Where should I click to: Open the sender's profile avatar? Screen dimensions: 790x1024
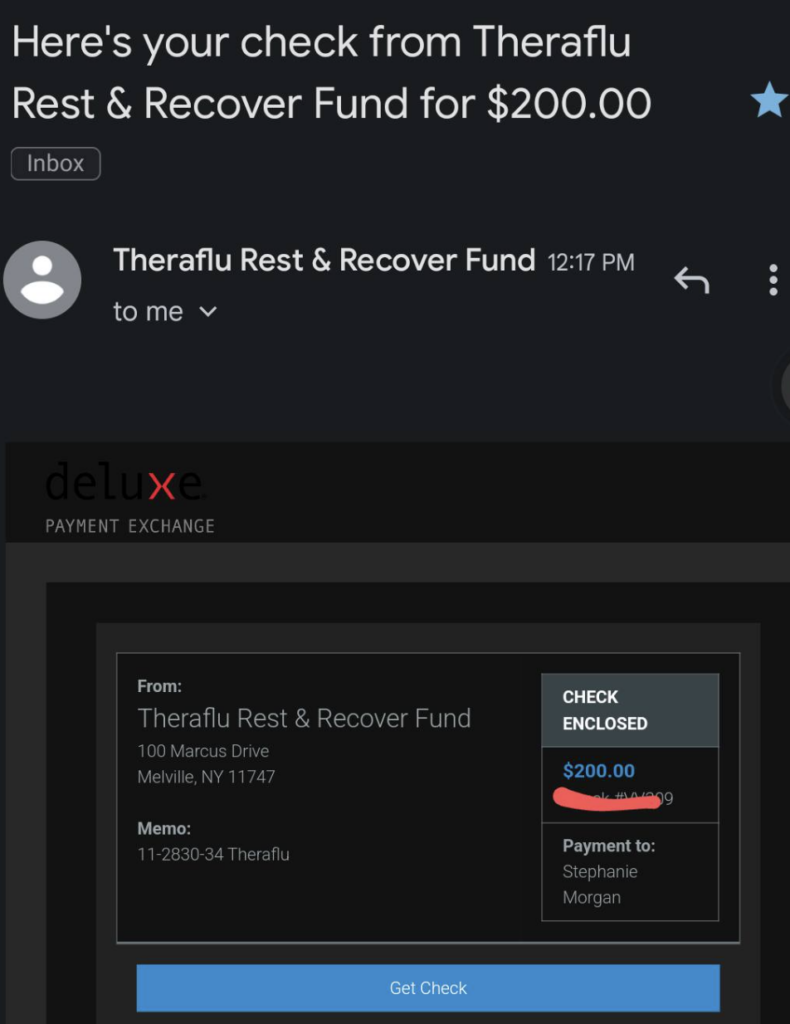[x=42, y=280]
